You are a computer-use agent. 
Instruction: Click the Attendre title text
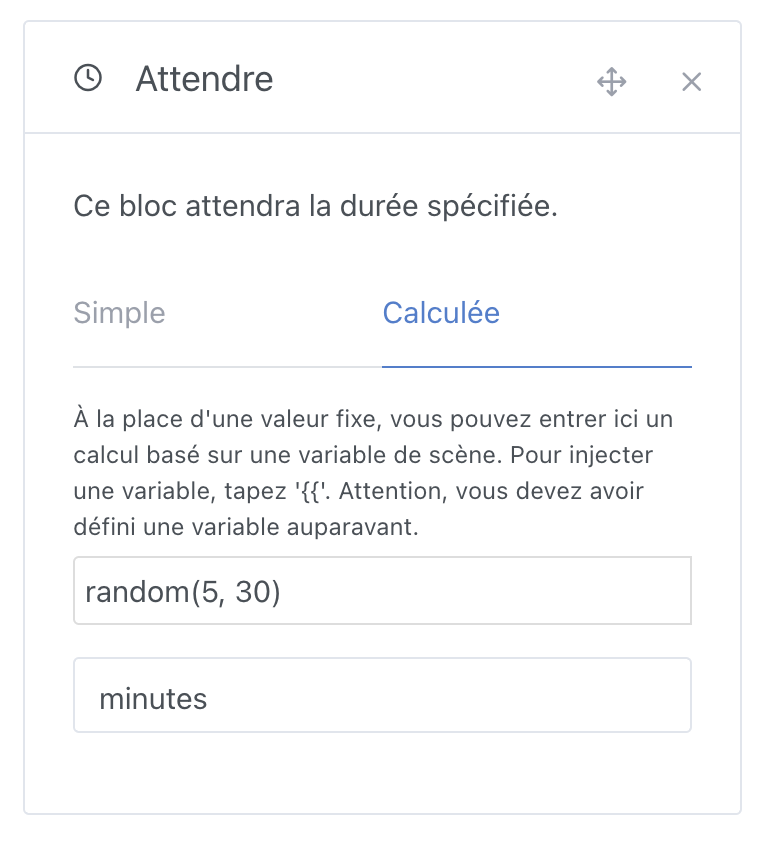[204, 80]
